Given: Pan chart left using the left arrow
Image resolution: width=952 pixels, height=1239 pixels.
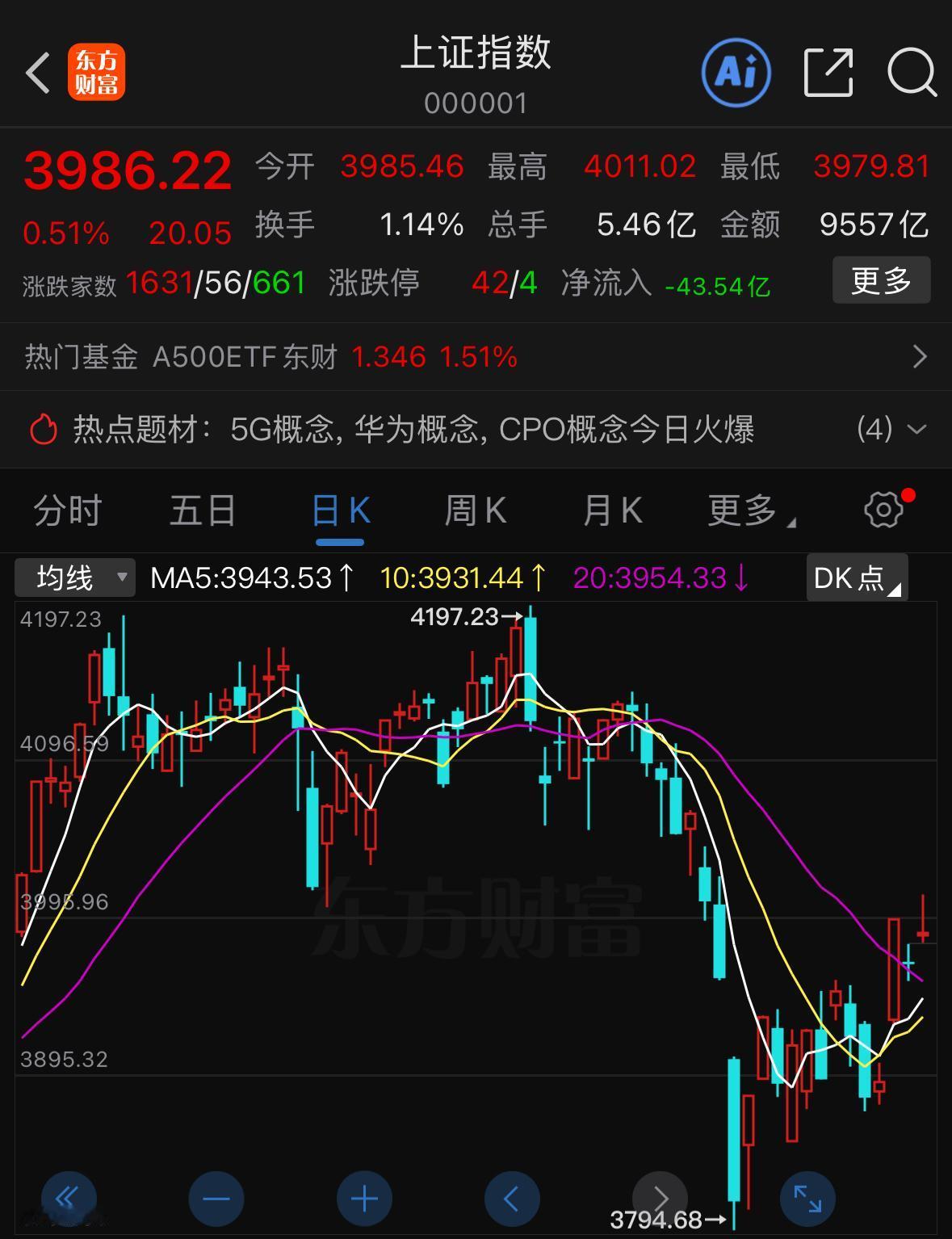Looking at the screenshot, I should [512, 1199].
